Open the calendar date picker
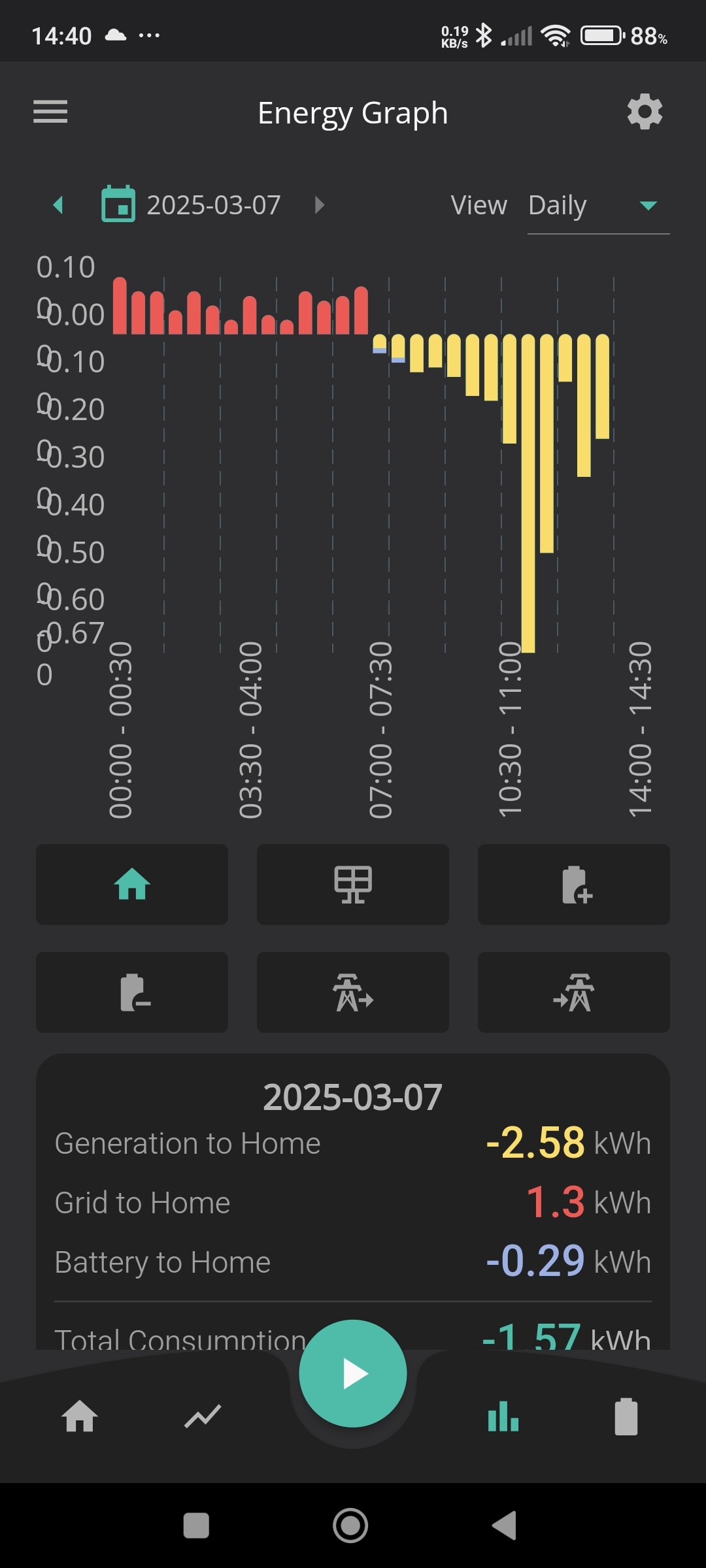This screenshot has height=1568, width=706. click(118, 204)
